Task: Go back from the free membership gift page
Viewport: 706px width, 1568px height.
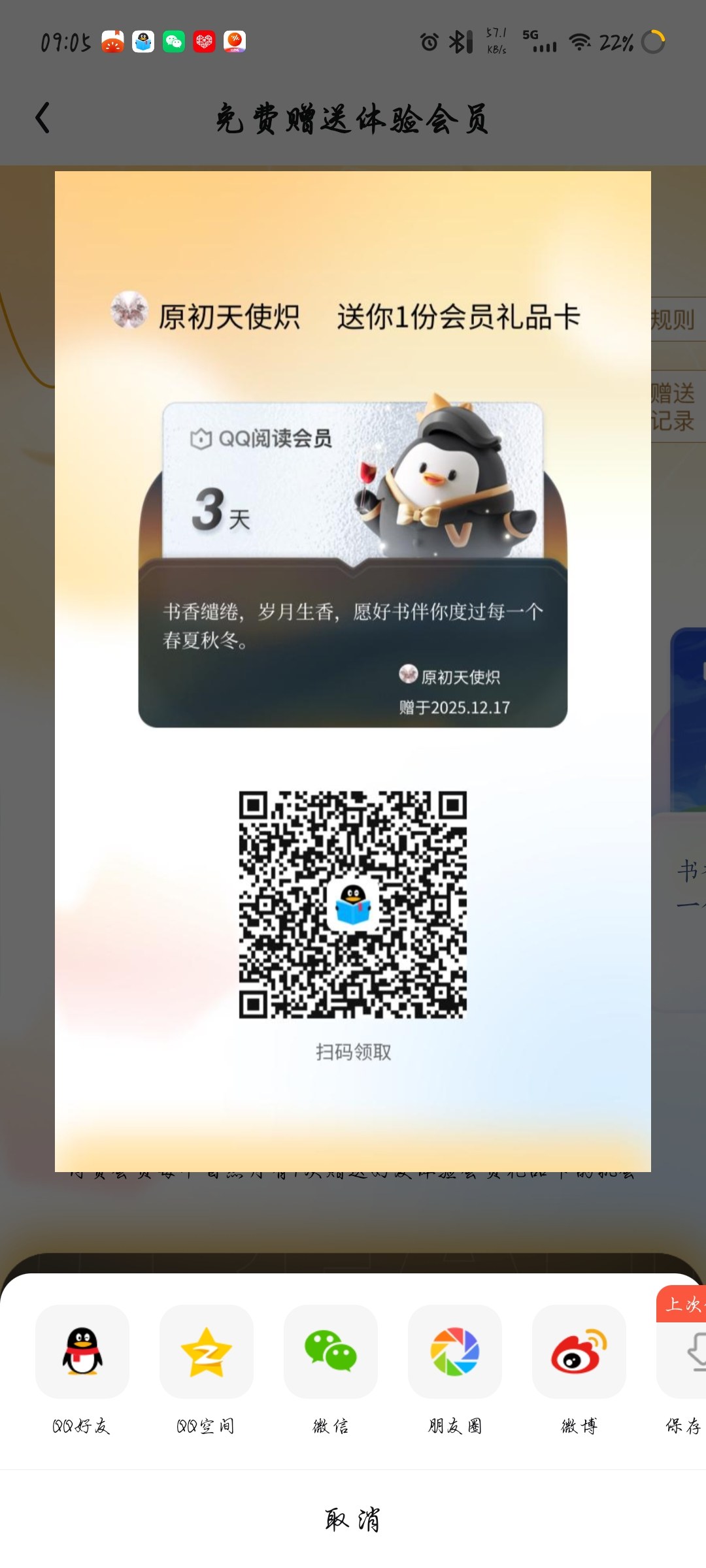Action: pos(43,118)
